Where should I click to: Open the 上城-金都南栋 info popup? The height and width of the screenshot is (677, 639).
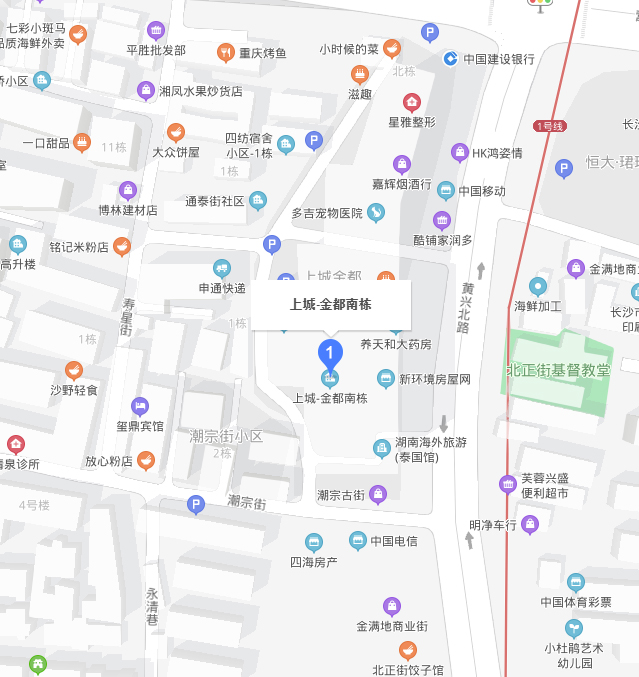coord(330,305)
